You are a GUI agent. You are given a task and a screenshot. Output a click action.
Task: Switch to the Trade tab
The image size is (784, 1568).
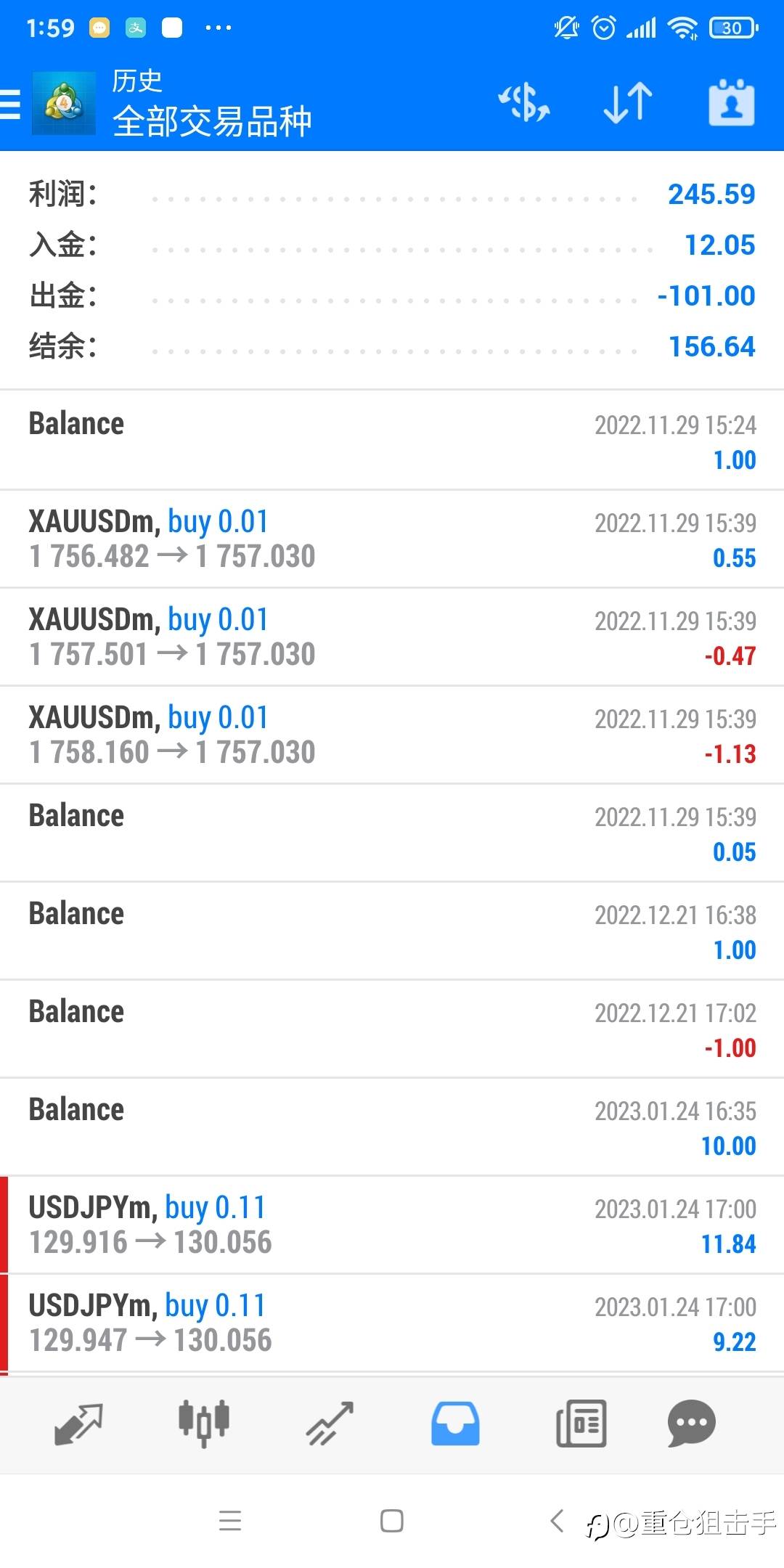pos(330,1424)
